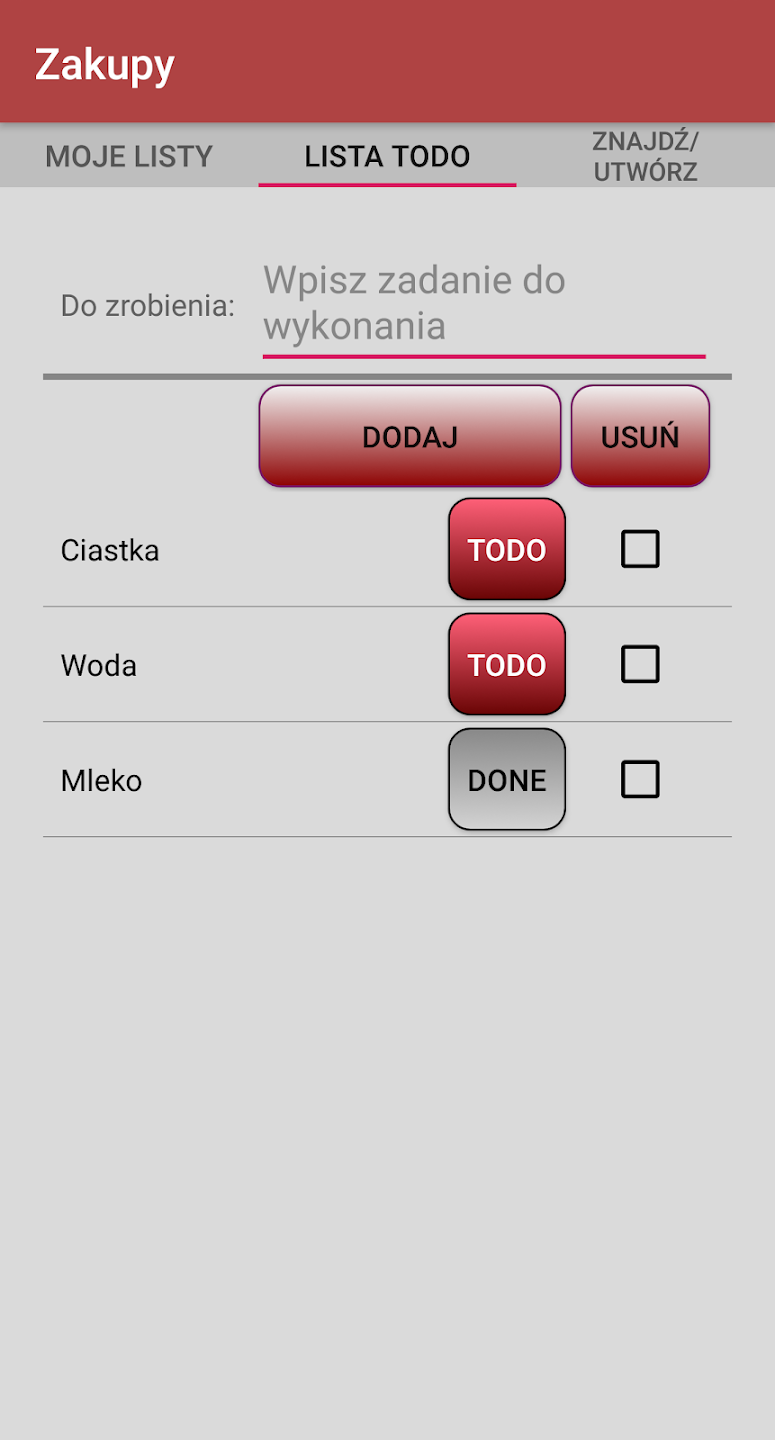Click the pink underline of the task field
The image size is (775, 1440).
click(x=483, y=356)
